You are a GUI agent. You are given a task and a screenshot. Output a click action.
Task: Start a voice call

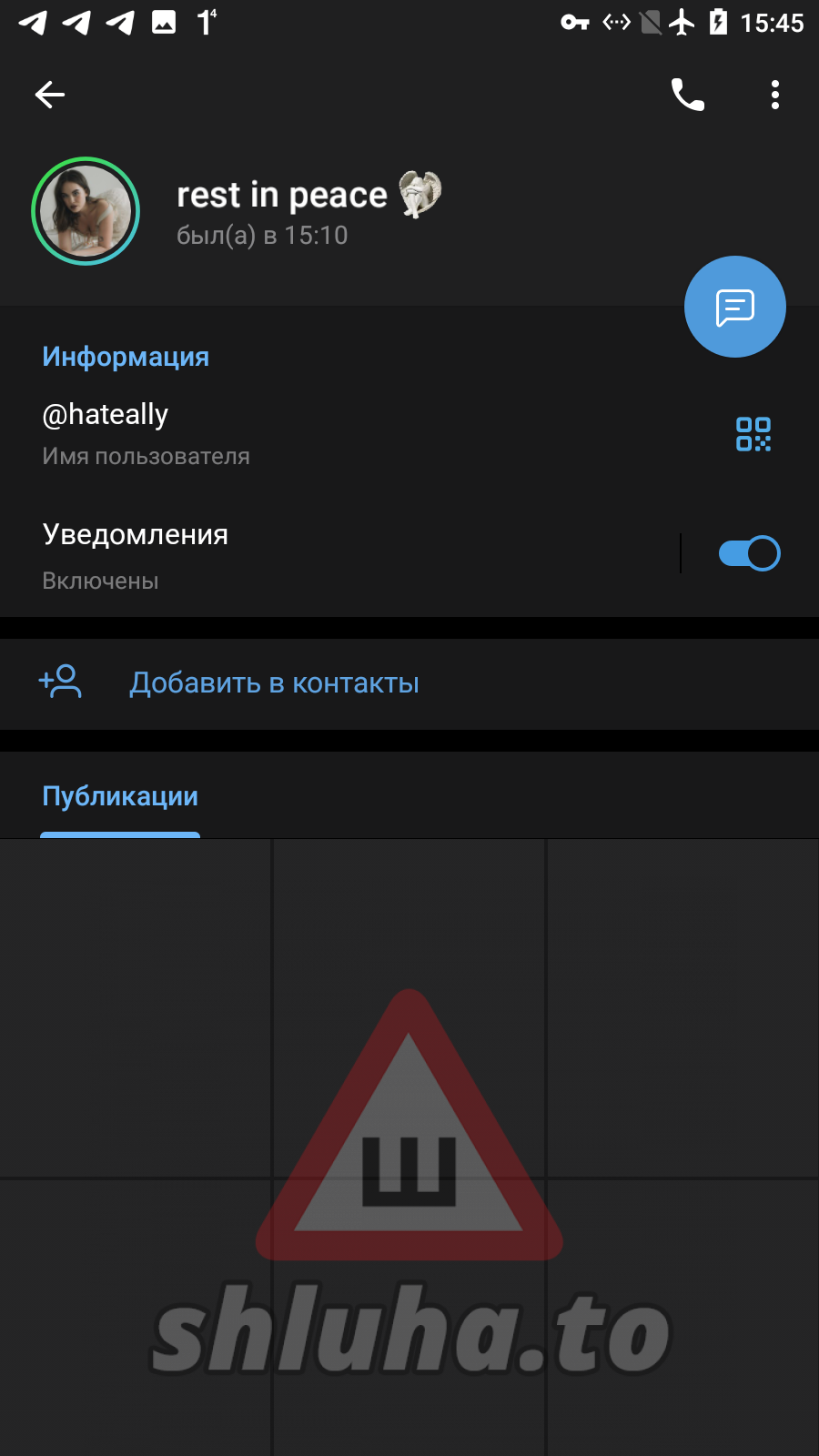tap(687, 95)
